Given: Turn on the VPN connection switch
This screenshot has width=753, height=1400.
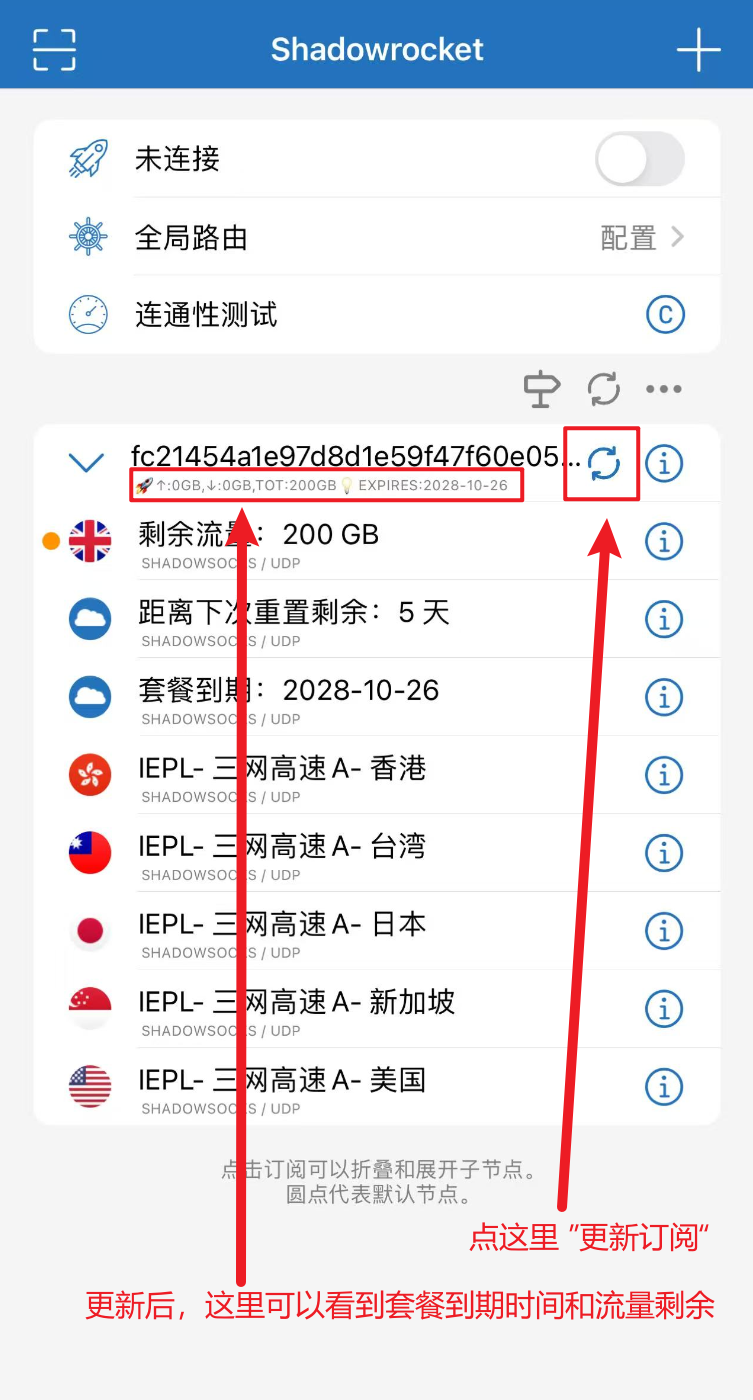Looking at the screenshot, I should (639, 159).
